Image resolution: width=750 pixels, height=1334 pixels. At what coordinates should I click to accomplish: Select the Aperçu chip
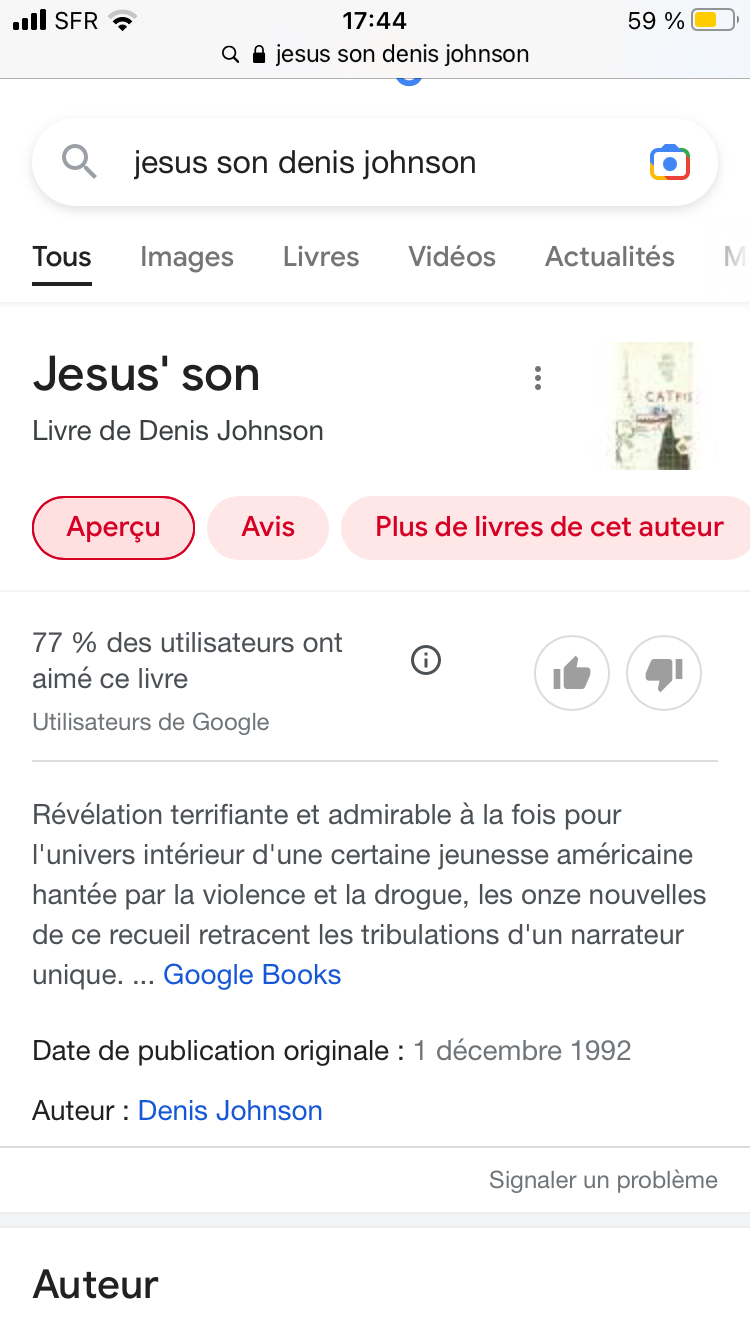pyautogui.click(x=114, y=528)
